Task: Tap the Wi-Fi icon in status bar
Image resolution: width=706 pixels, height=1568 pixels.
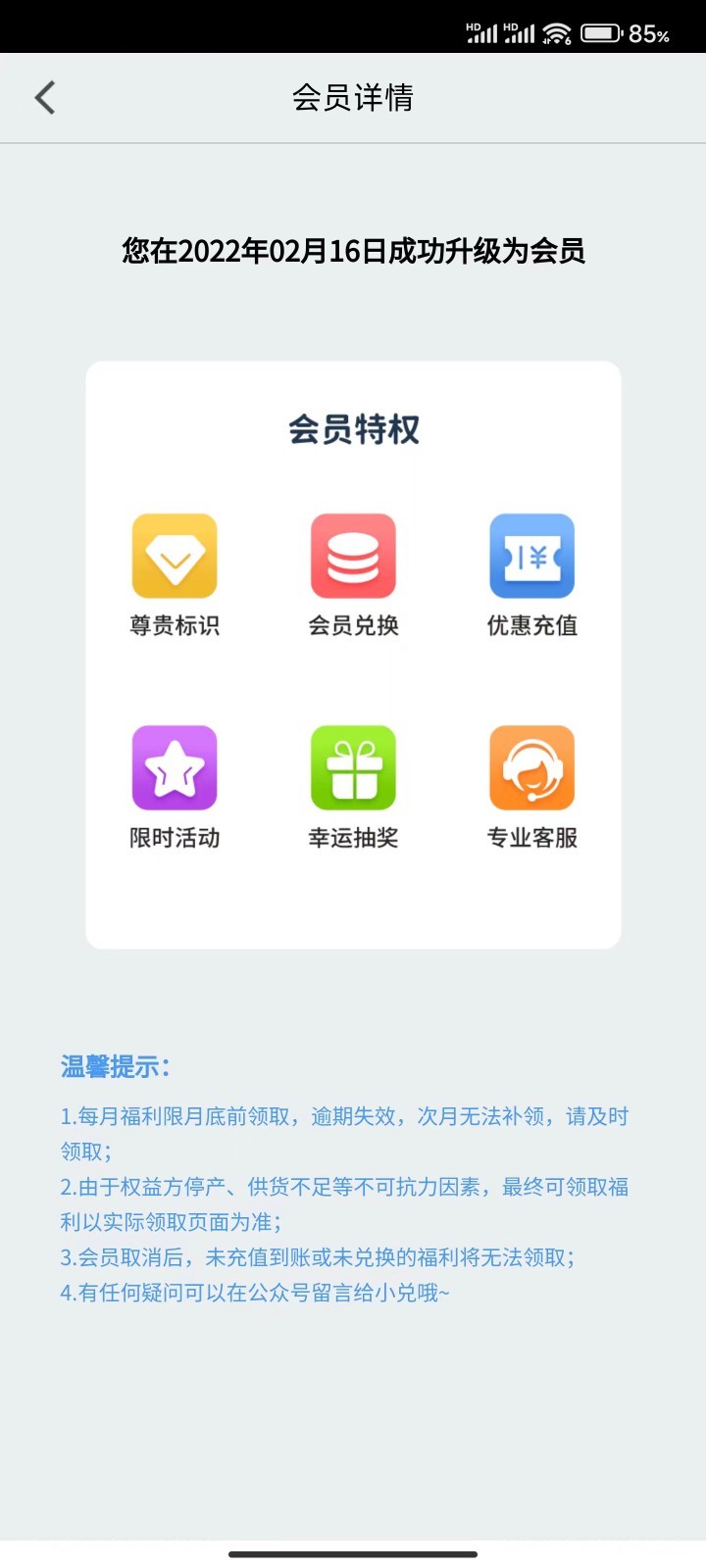Action: (x=556, y=29)
